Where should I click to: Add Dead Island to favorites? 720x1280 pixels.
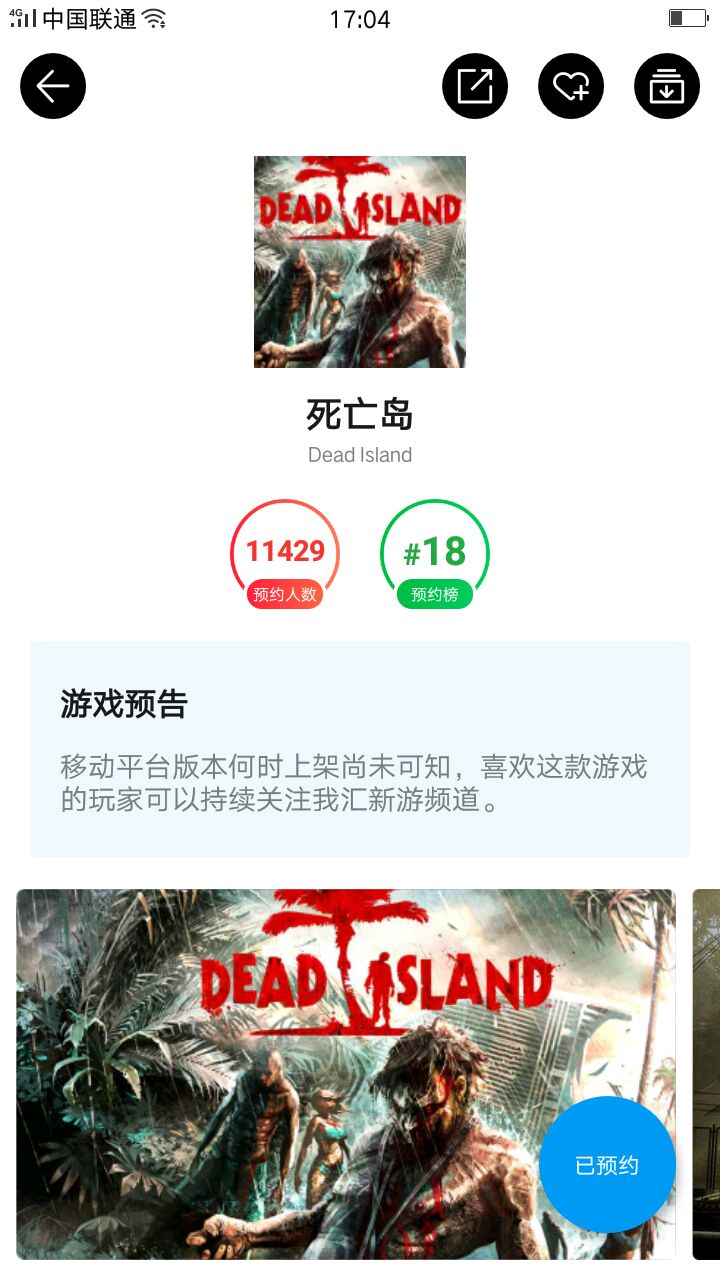click(571, 86)
